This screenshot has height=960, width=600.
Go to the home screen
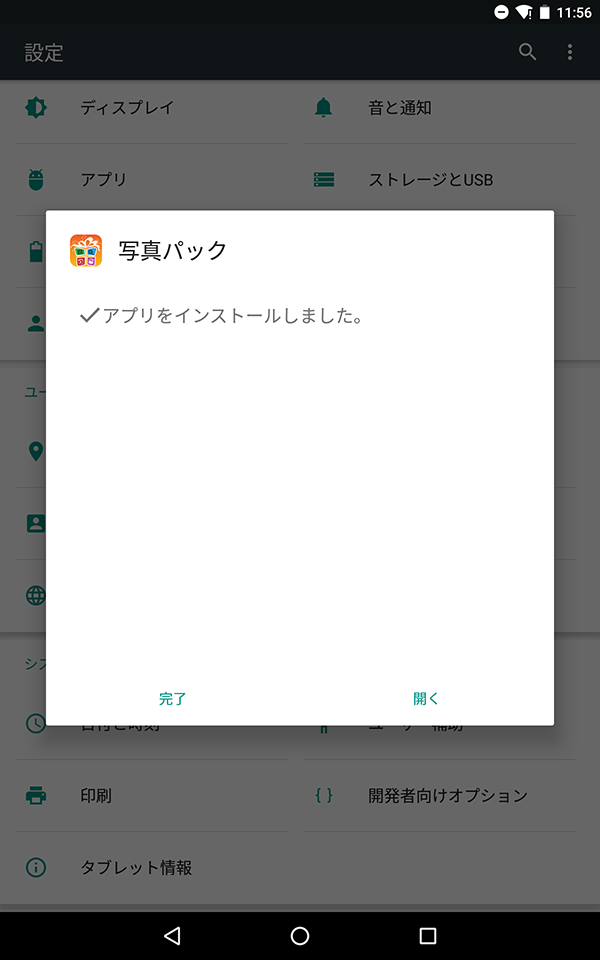pyautogui.click(x=300, y=936)
